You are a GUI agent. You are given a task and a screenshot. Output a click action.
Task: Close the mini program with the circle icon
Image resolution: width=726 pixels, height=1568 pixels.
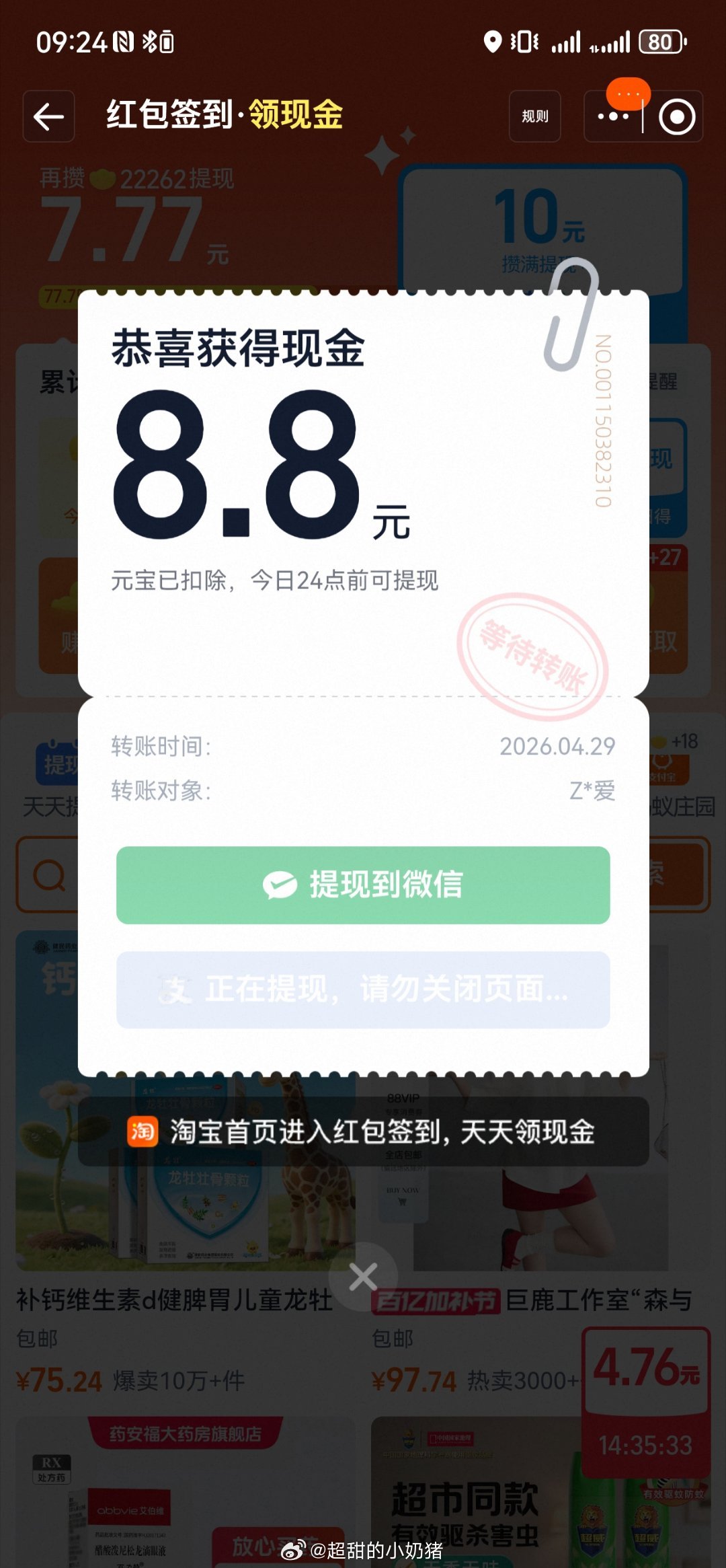(x=676, y=117)
